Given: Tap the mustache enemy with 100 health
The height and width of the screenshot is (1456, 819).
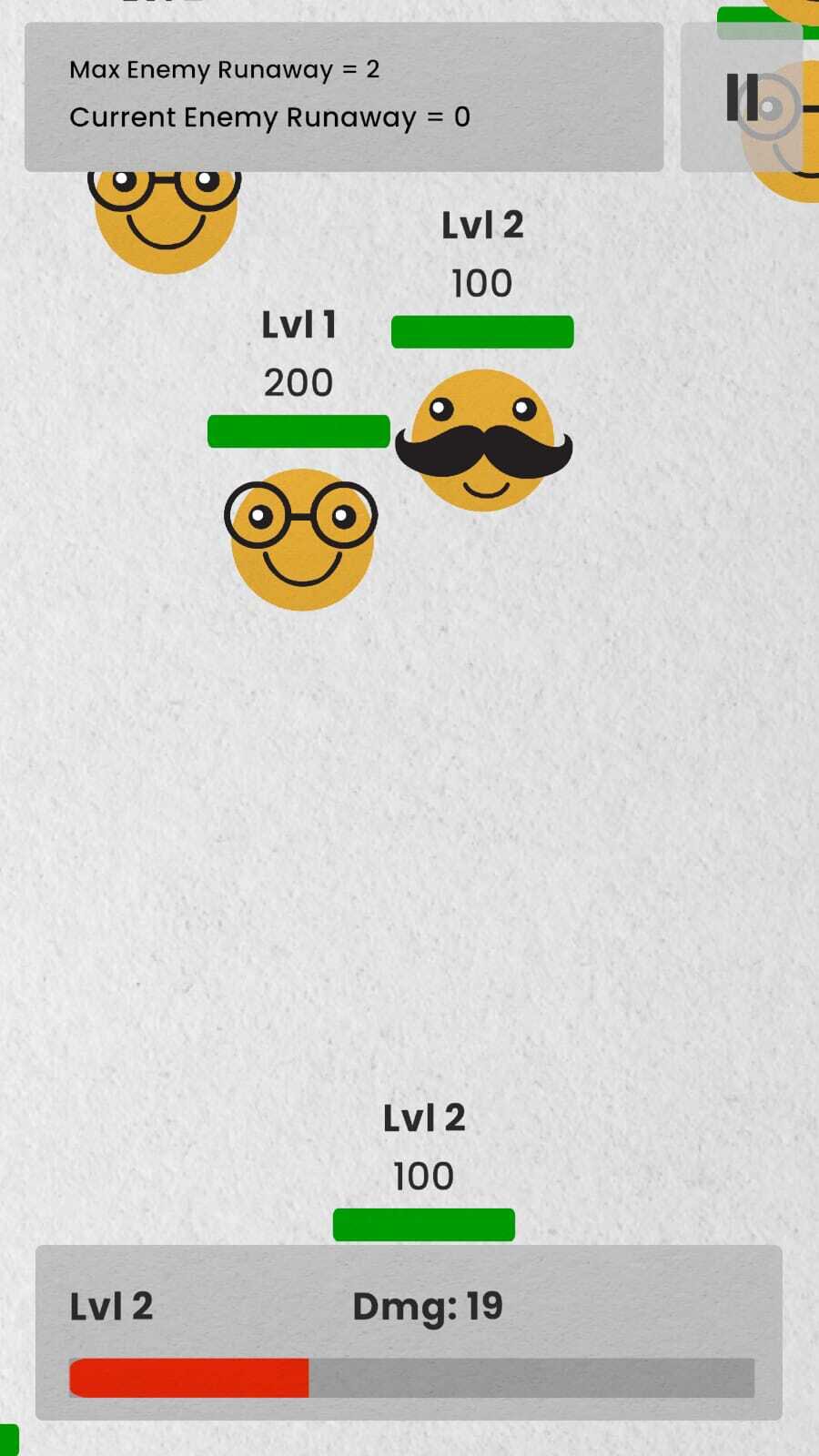Looking at the screenshot, I should tap(483, 440).
